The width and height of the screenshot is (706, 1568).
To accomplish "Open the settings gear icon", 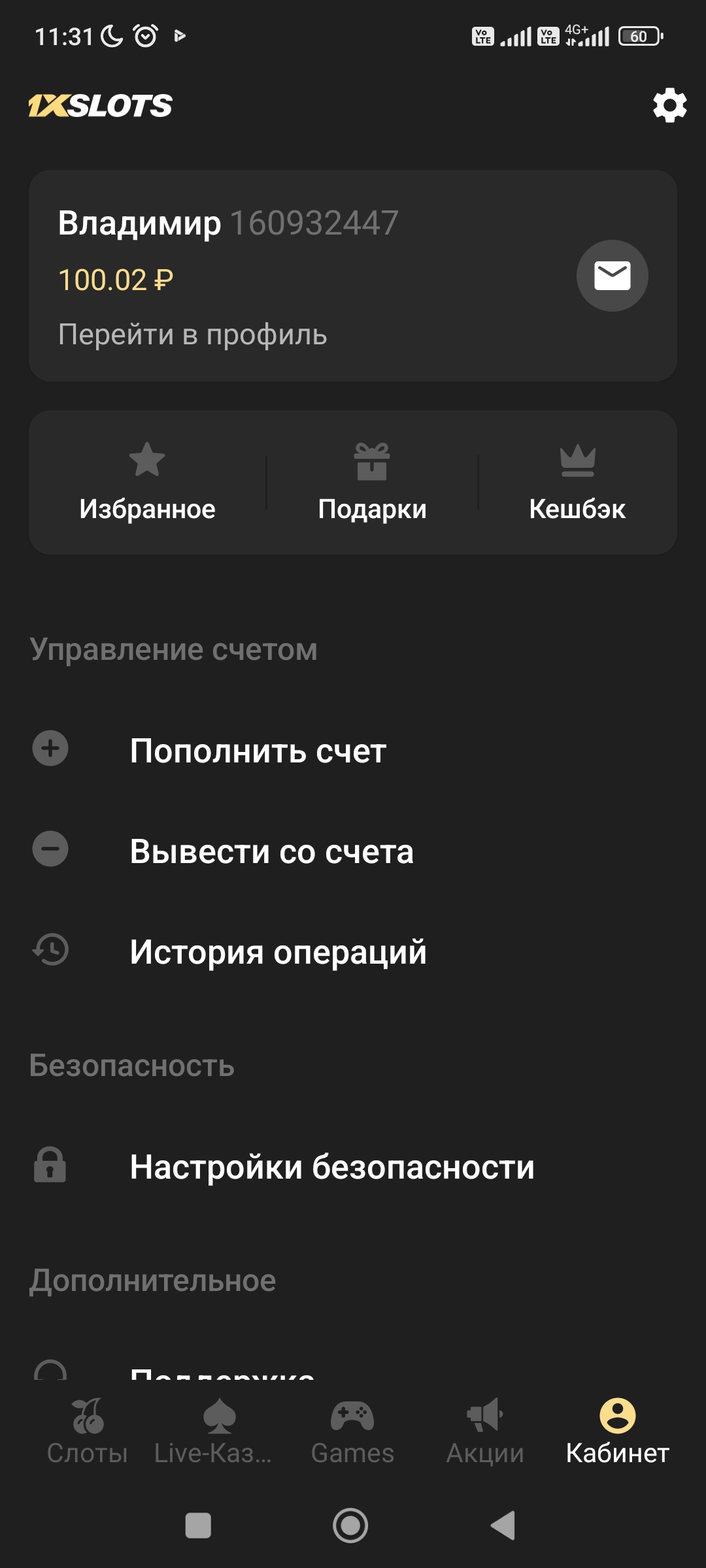I will click(669, 105).
